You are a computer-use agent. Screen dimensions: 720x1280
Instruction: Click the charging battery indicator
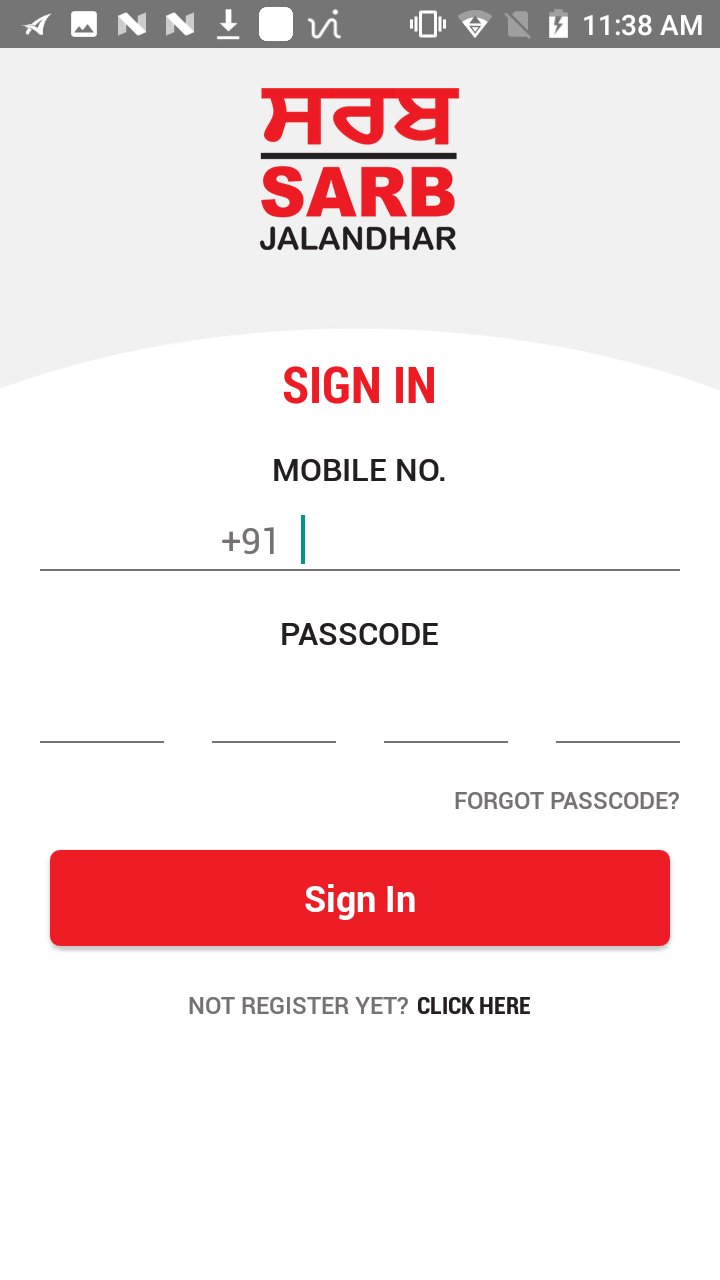[560, 23]
